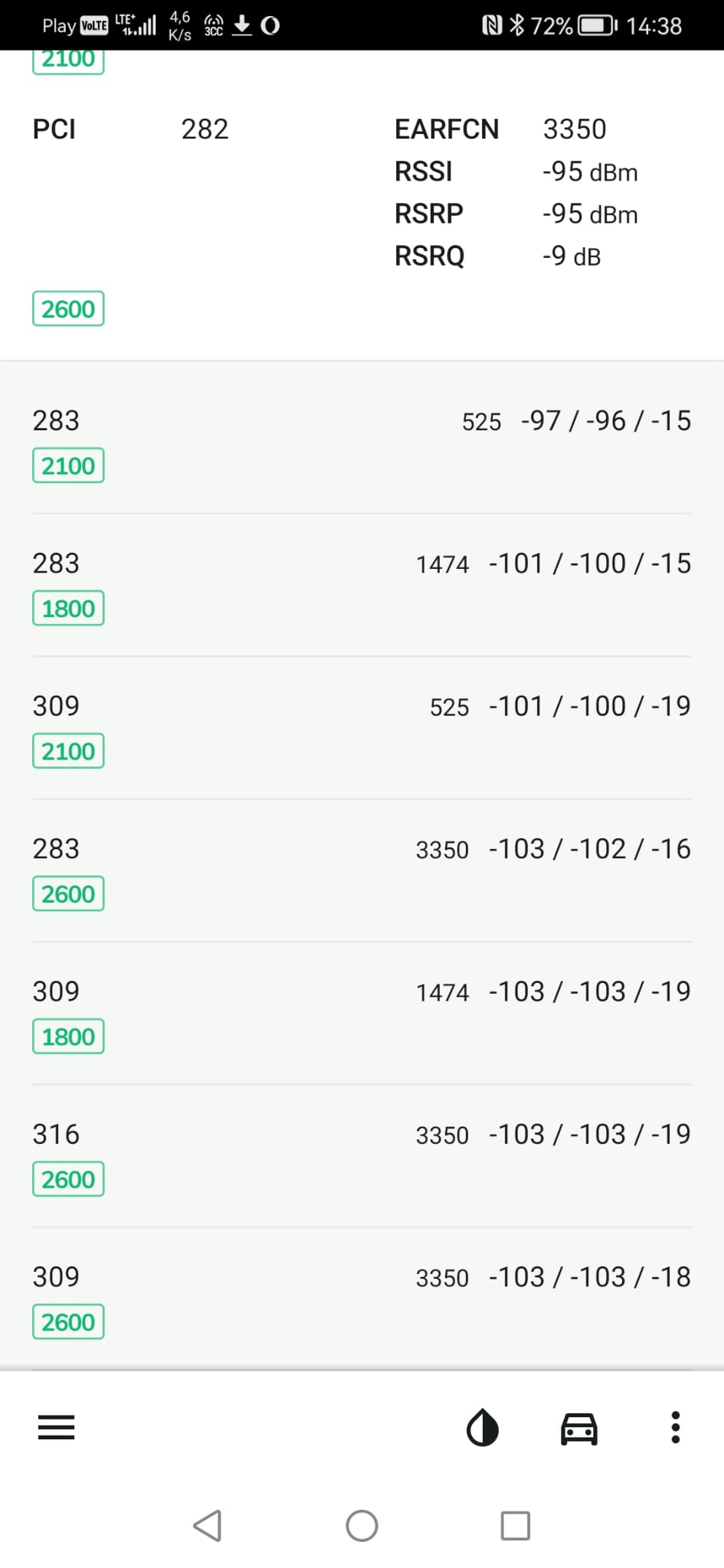Open recent apps from navigation bar

click(515, 1525)
